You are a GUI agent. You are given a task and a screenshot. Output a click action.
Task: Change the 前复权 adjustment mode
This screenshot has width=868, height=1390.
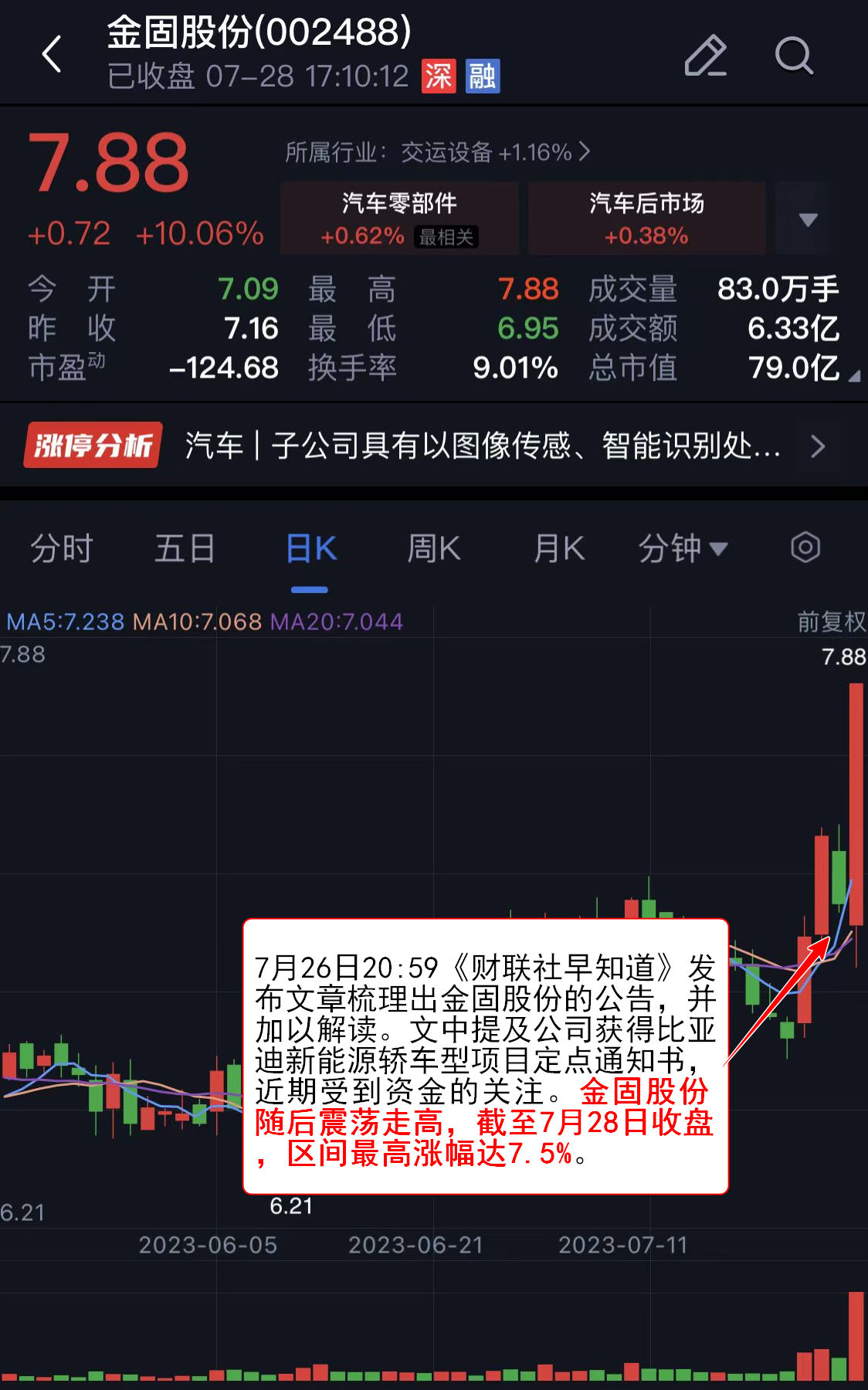[831, 622]
